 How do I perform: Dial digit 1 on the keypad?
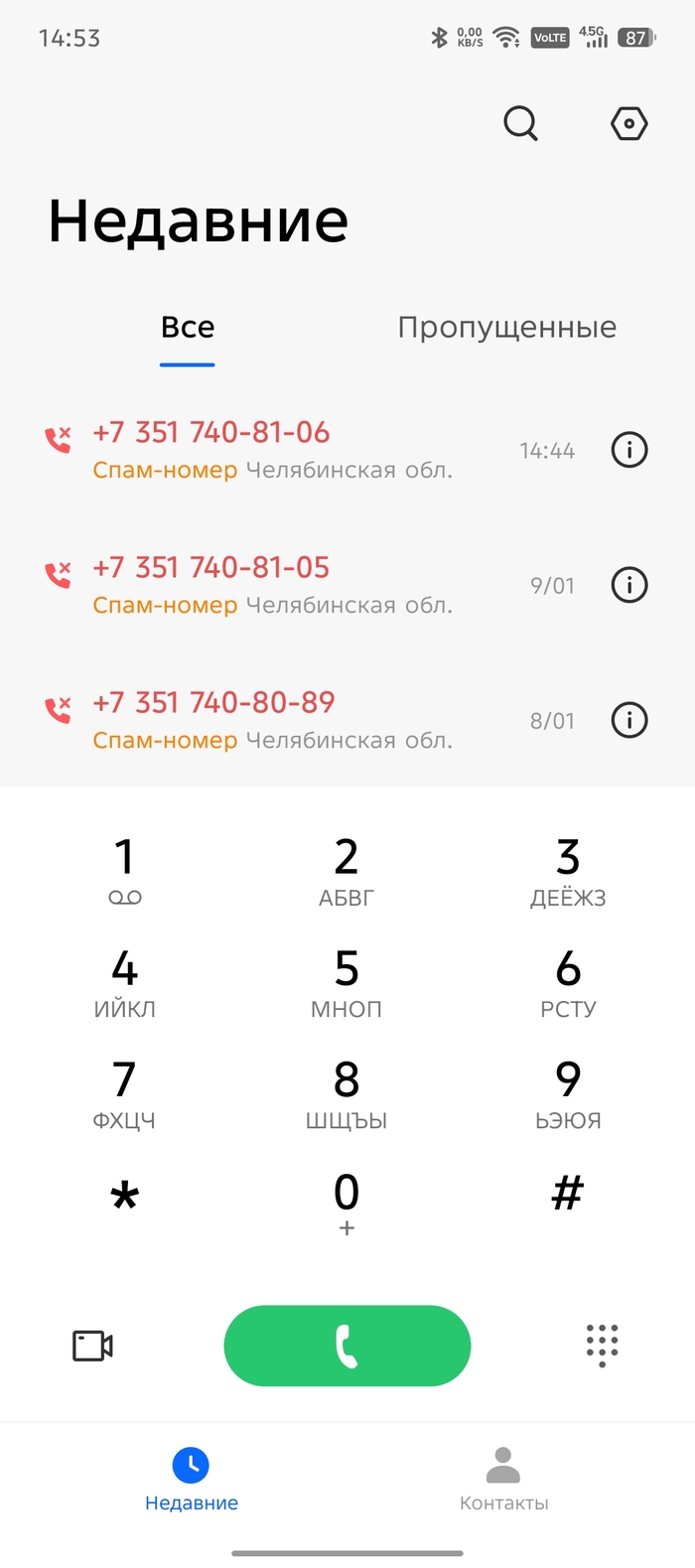coord(124,869)
